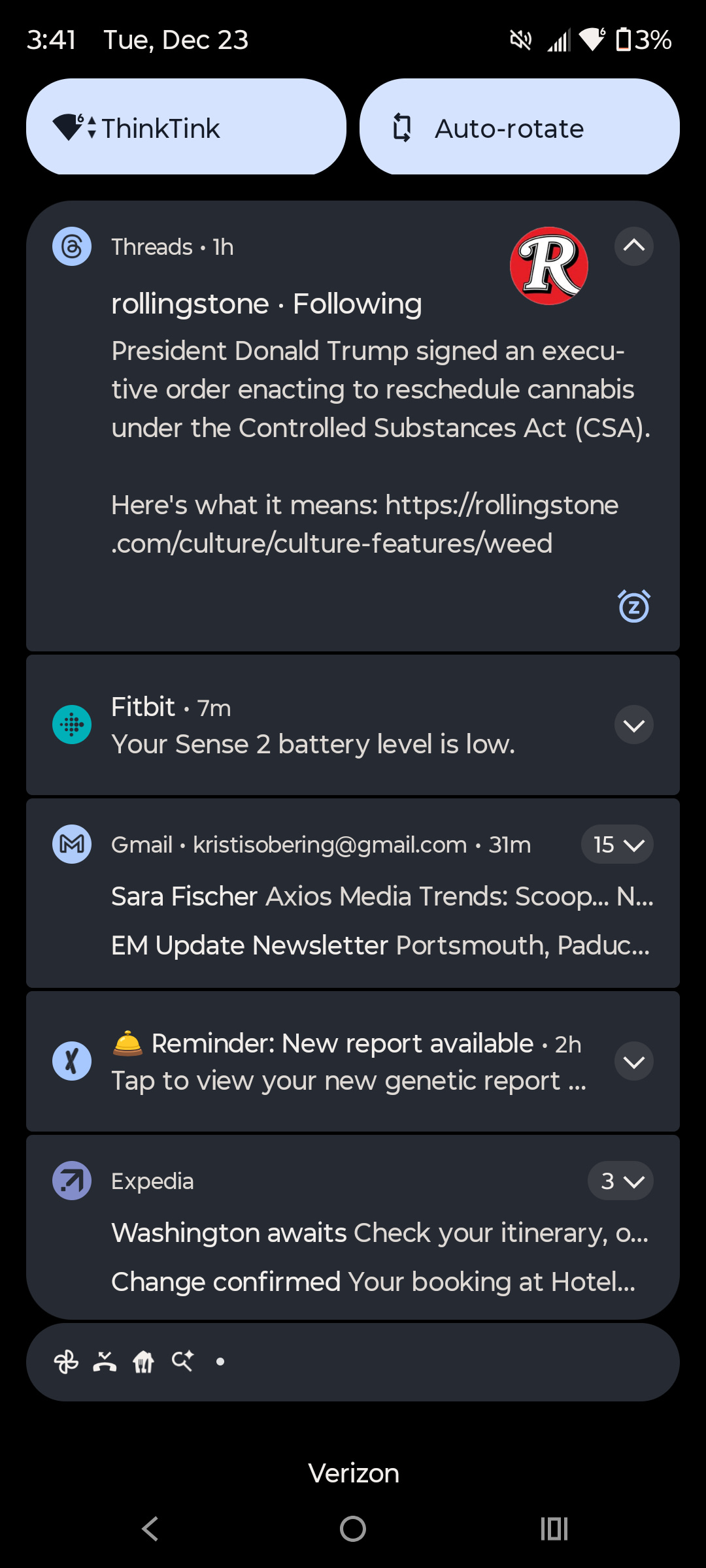
Task: Collapse the Threads rollingstone notification
Action: (633, 246)
